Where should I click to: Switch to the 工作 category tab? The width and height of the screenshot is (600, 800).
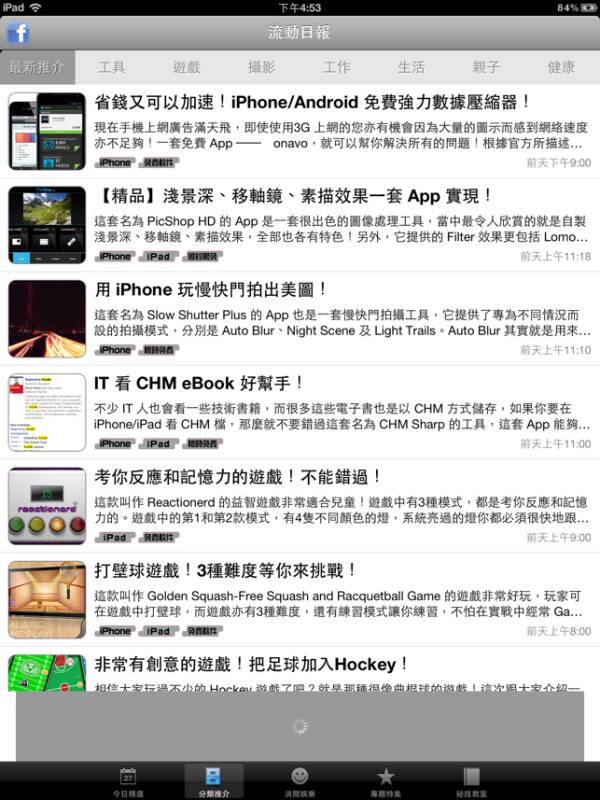337,67
